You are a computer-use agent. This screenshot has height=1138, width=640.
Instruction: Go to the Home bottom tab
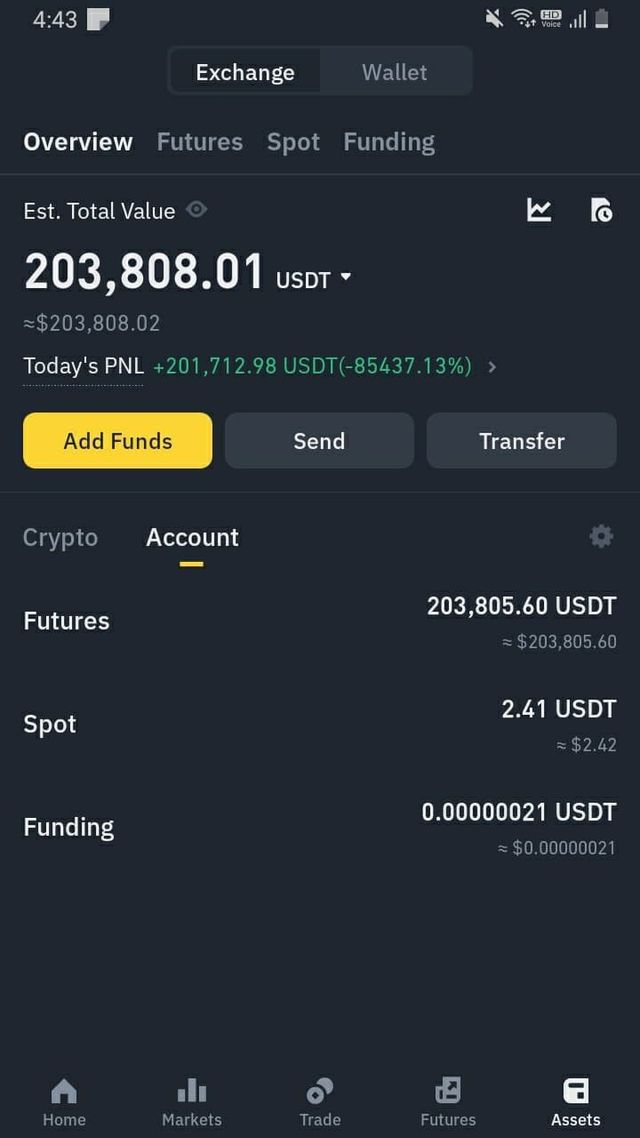click(64, 1101)
